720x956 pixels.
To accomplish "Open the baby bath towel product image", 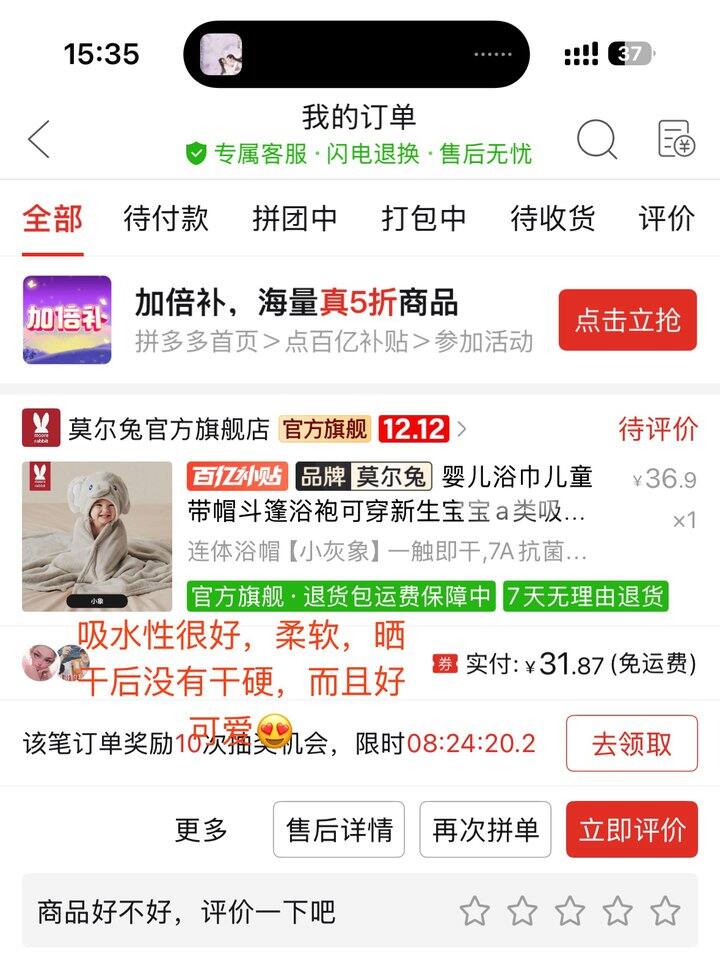I will click(97, 536).
